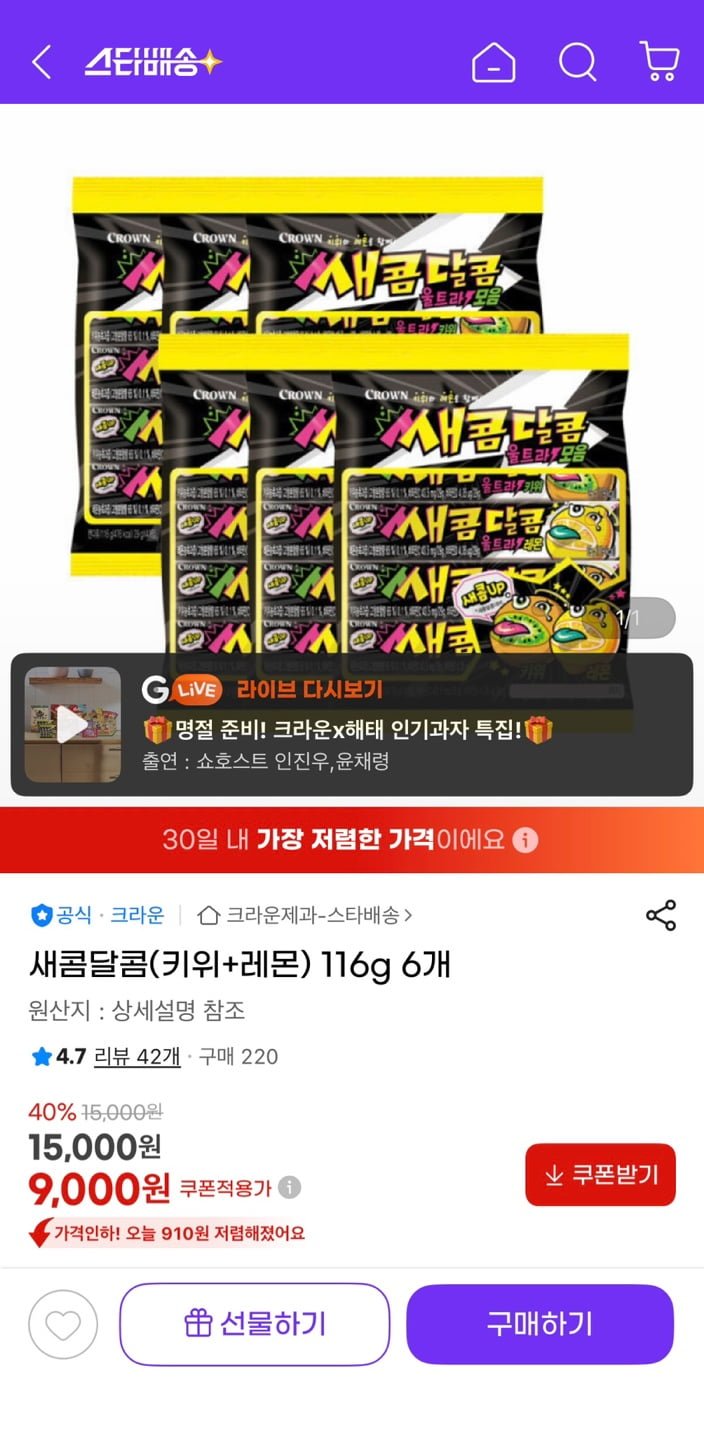The width and height of the screenshot is (704, 1440).
Task: Tap 구매하기 to buy now
Action: (540, 1325)
